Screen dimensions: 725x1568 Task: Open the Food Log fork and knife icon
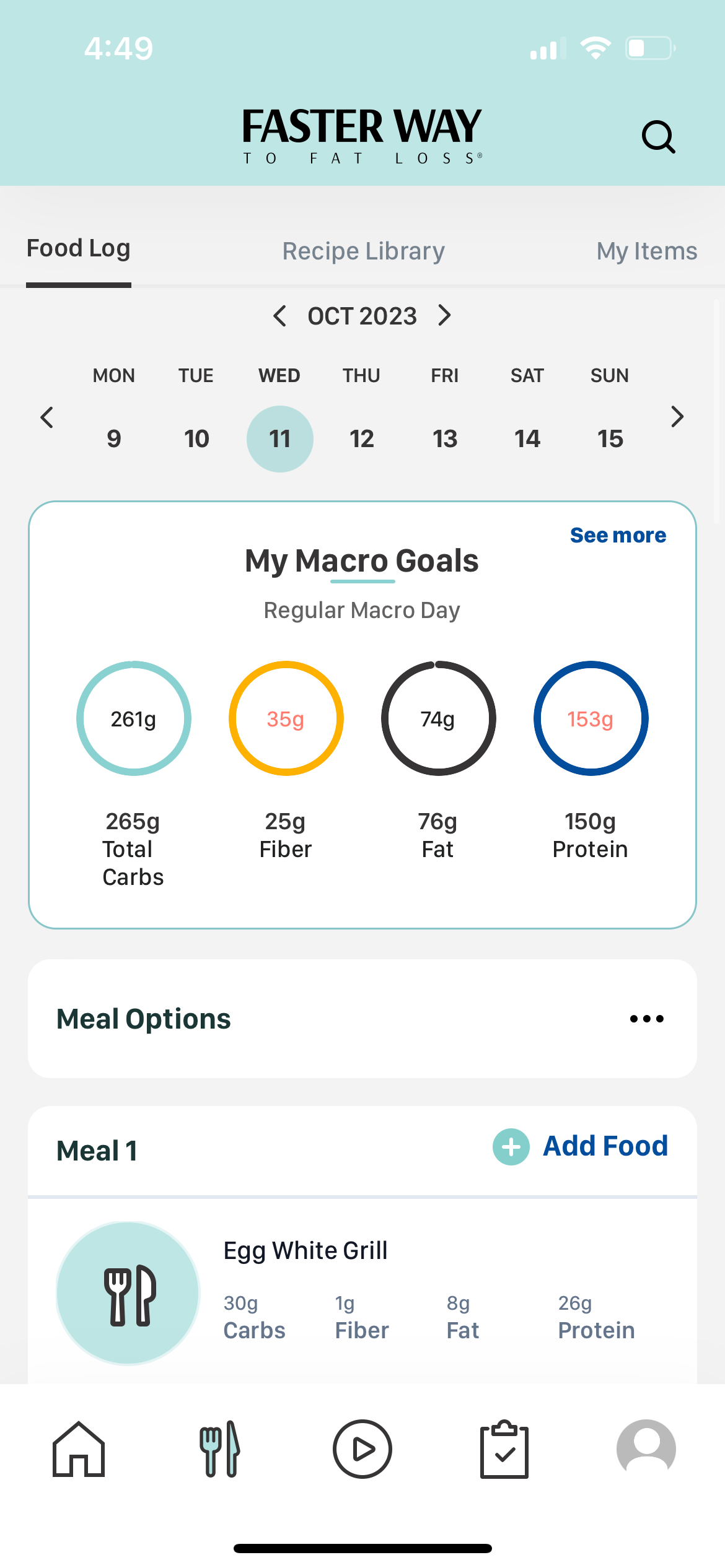tap(220, 1449)
